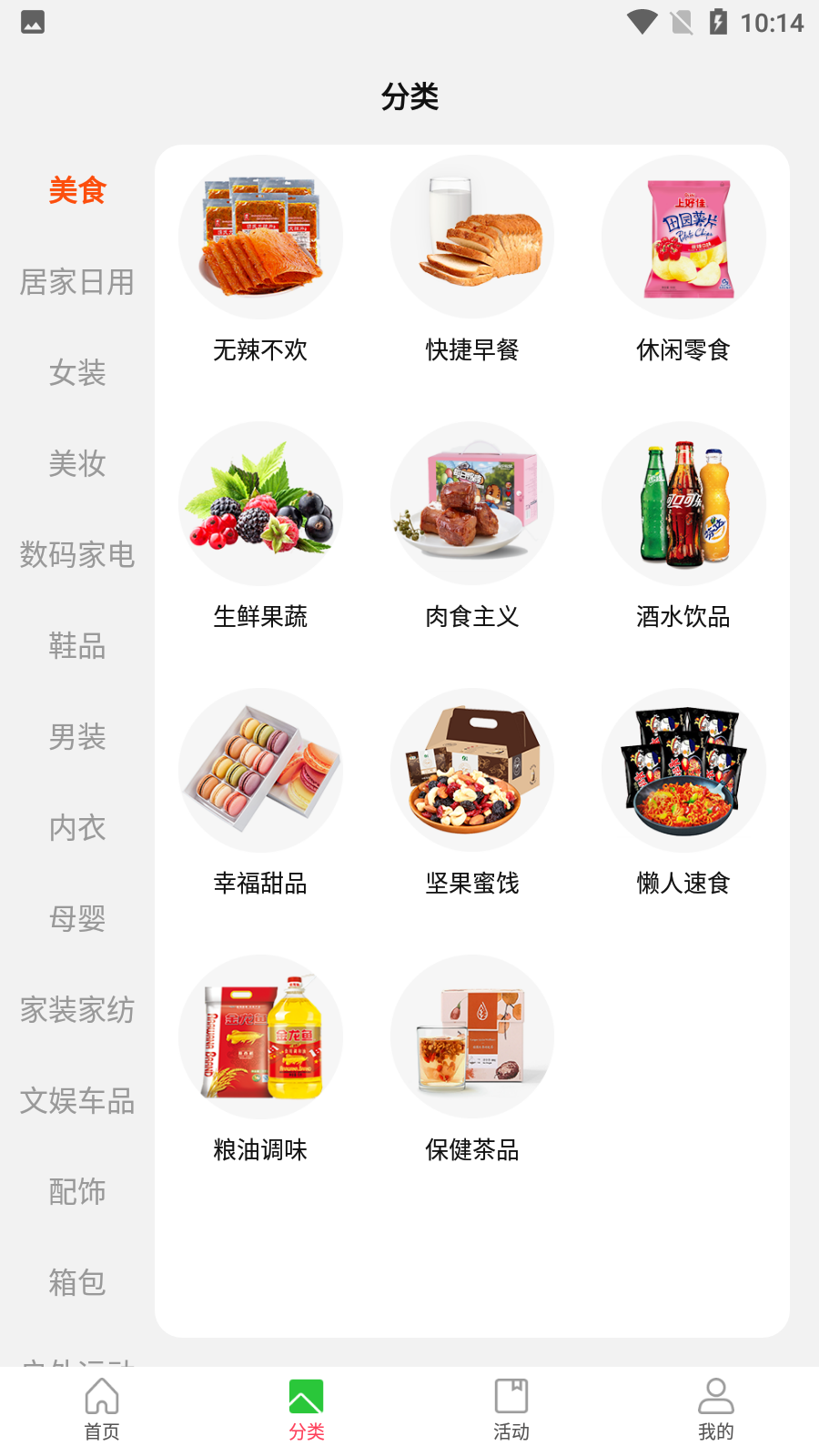Open the 粮油调味 cooking oil category
This screenshot has height=1456, width=819.
(x=261, y=1036)
